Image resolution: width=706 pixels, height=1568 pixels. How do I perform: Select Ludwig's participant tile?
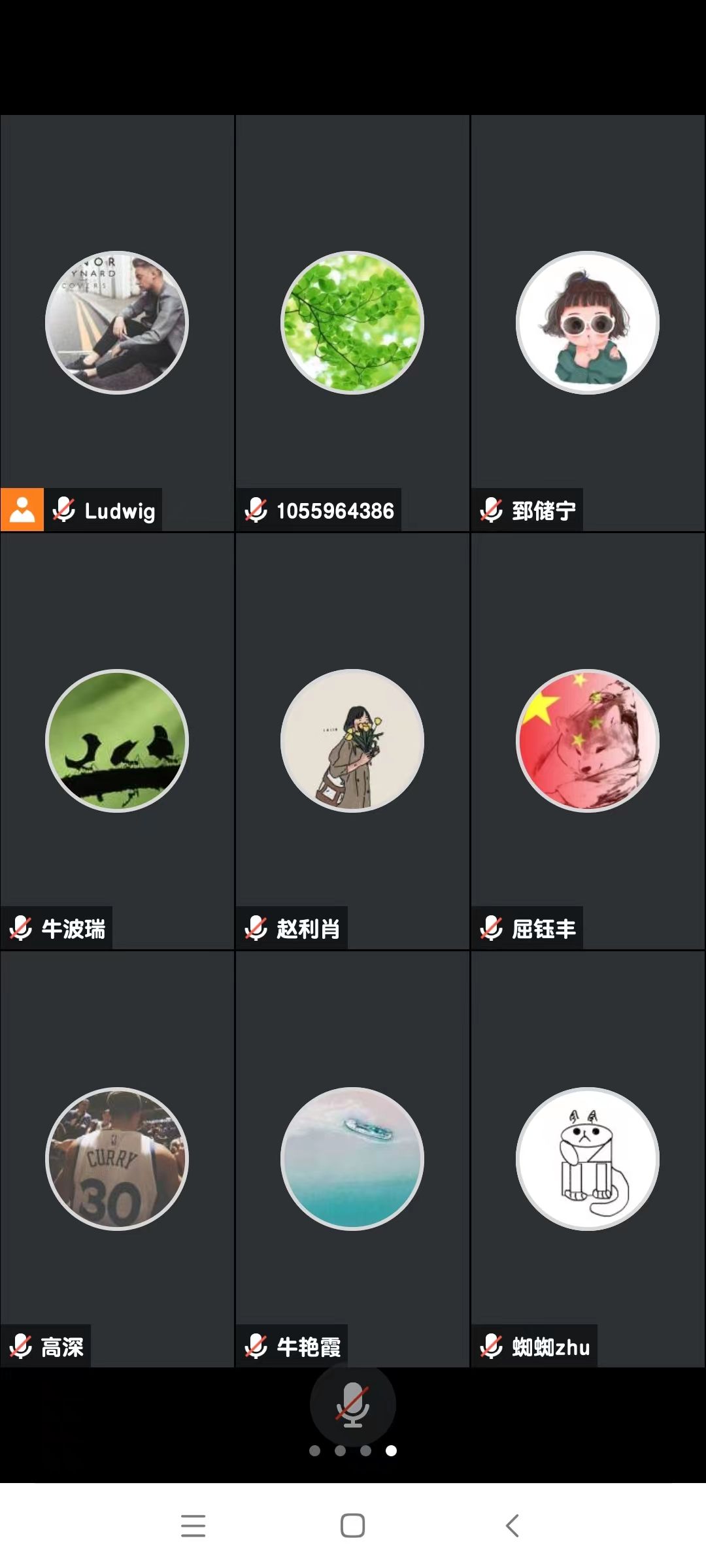[x=117, y=323]
